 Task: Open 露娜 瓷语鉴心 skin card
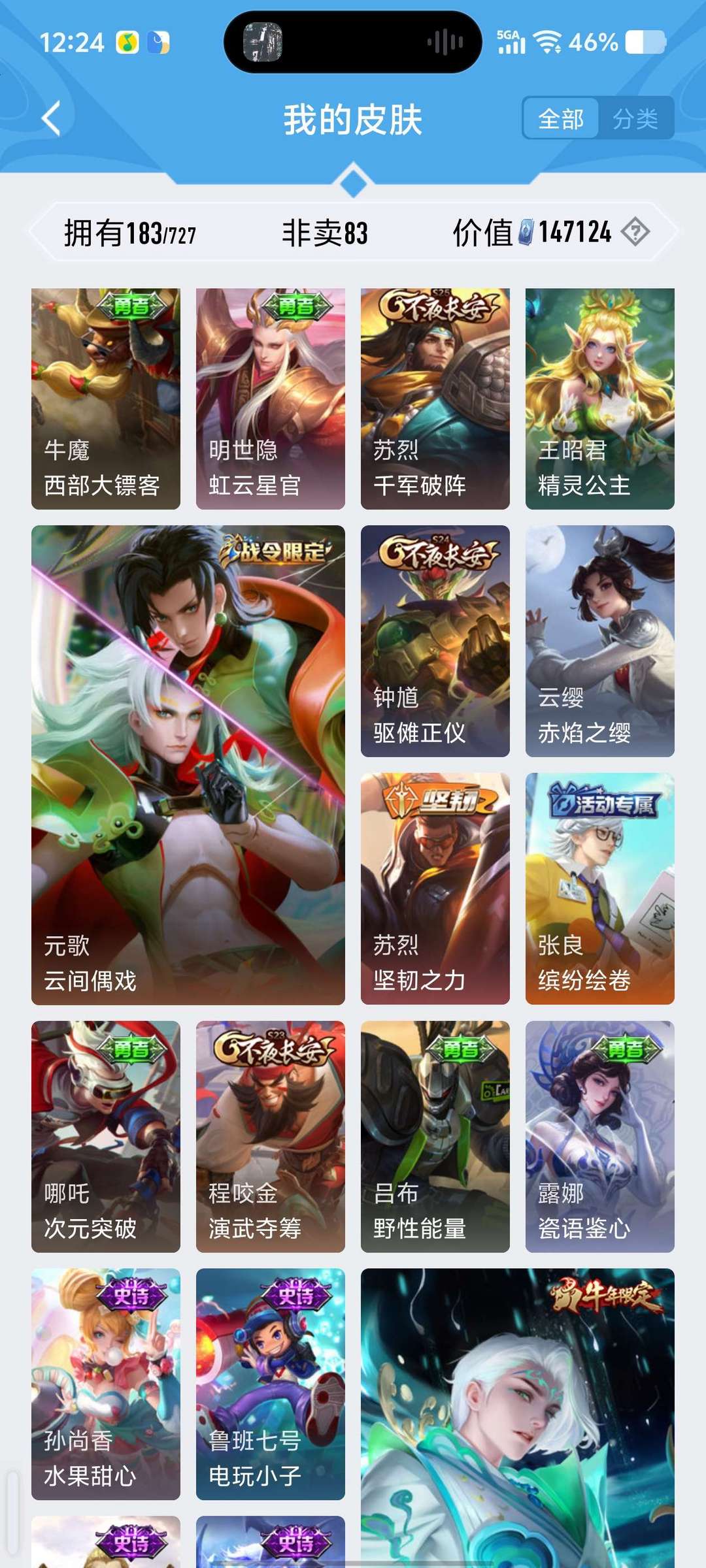pos(600,1136)
